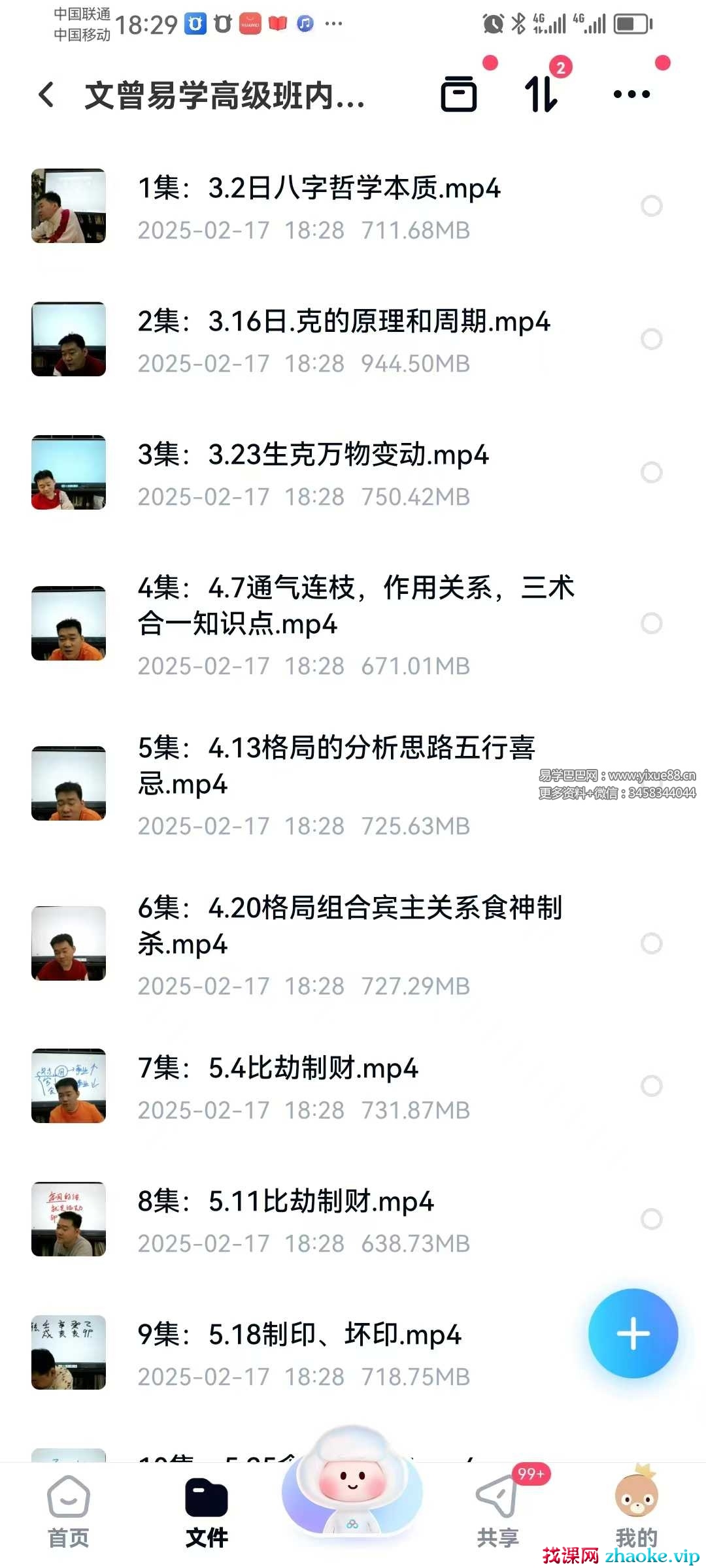The width and height of the screenshot is (706, 1568).
Task: Open the three-dot overflow menu
Action: tap(631, 95)
